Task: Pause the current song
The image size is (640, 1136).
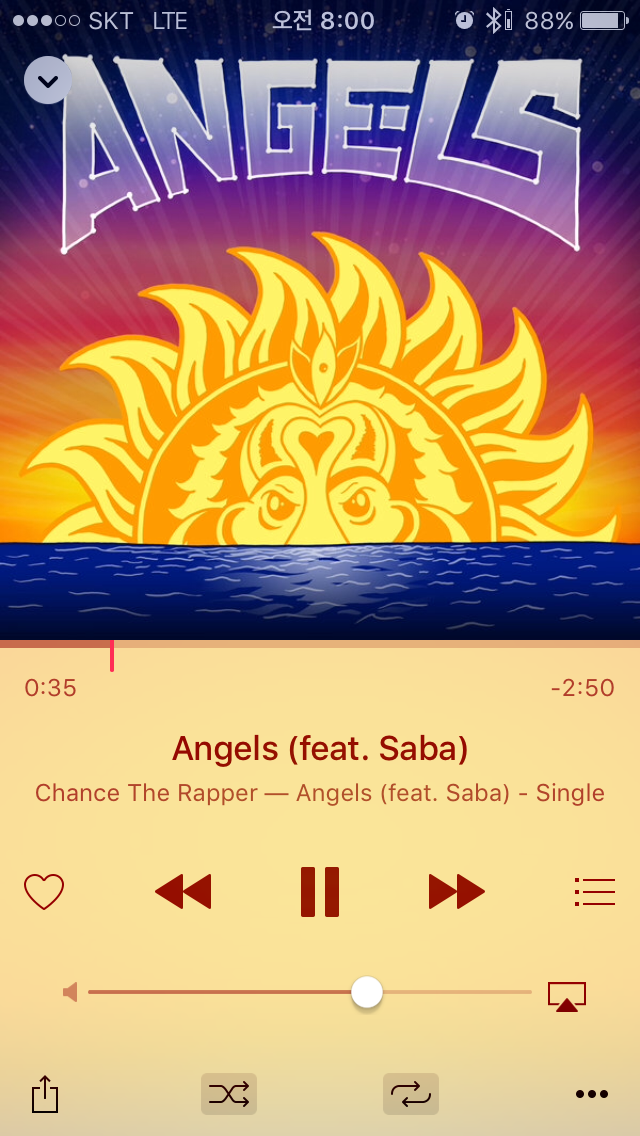Action: point(320,891)
